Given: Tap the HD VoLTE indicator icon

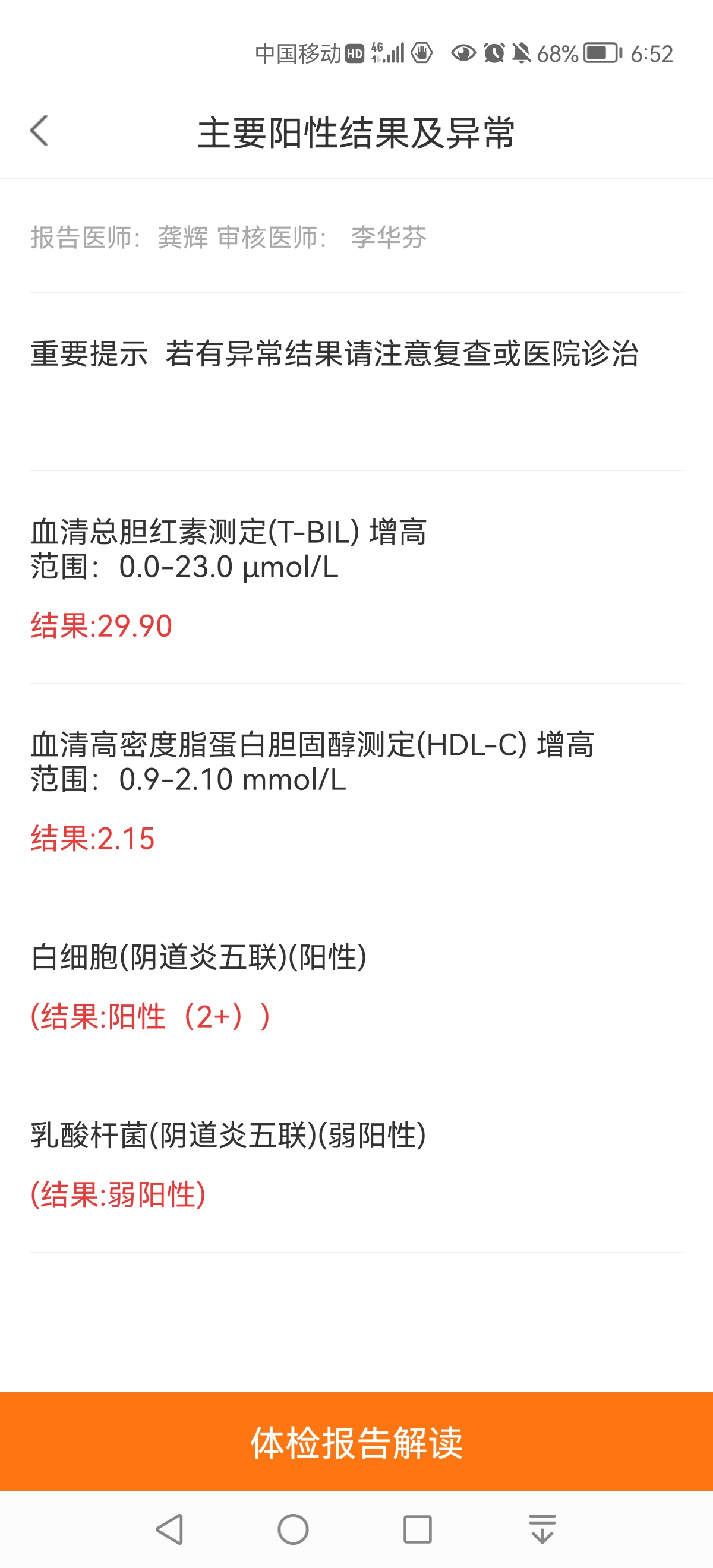Looking at the screenshot, I should (356, 53).
